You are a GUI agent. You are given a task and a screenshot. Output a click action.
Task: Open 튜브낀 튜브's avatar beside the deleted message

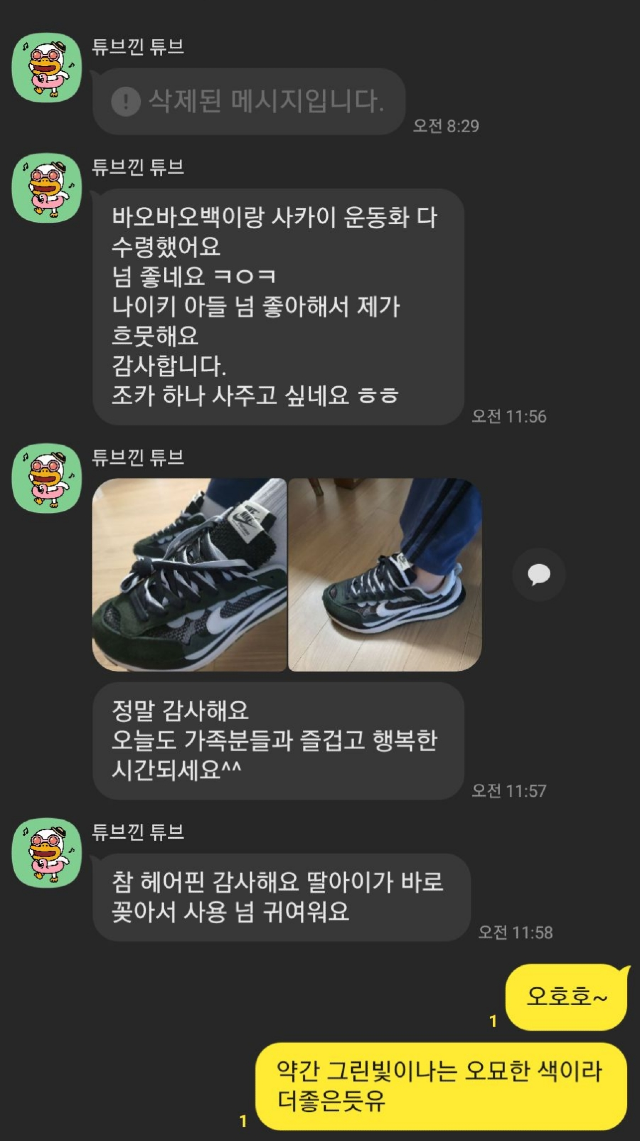click(47, 67)
